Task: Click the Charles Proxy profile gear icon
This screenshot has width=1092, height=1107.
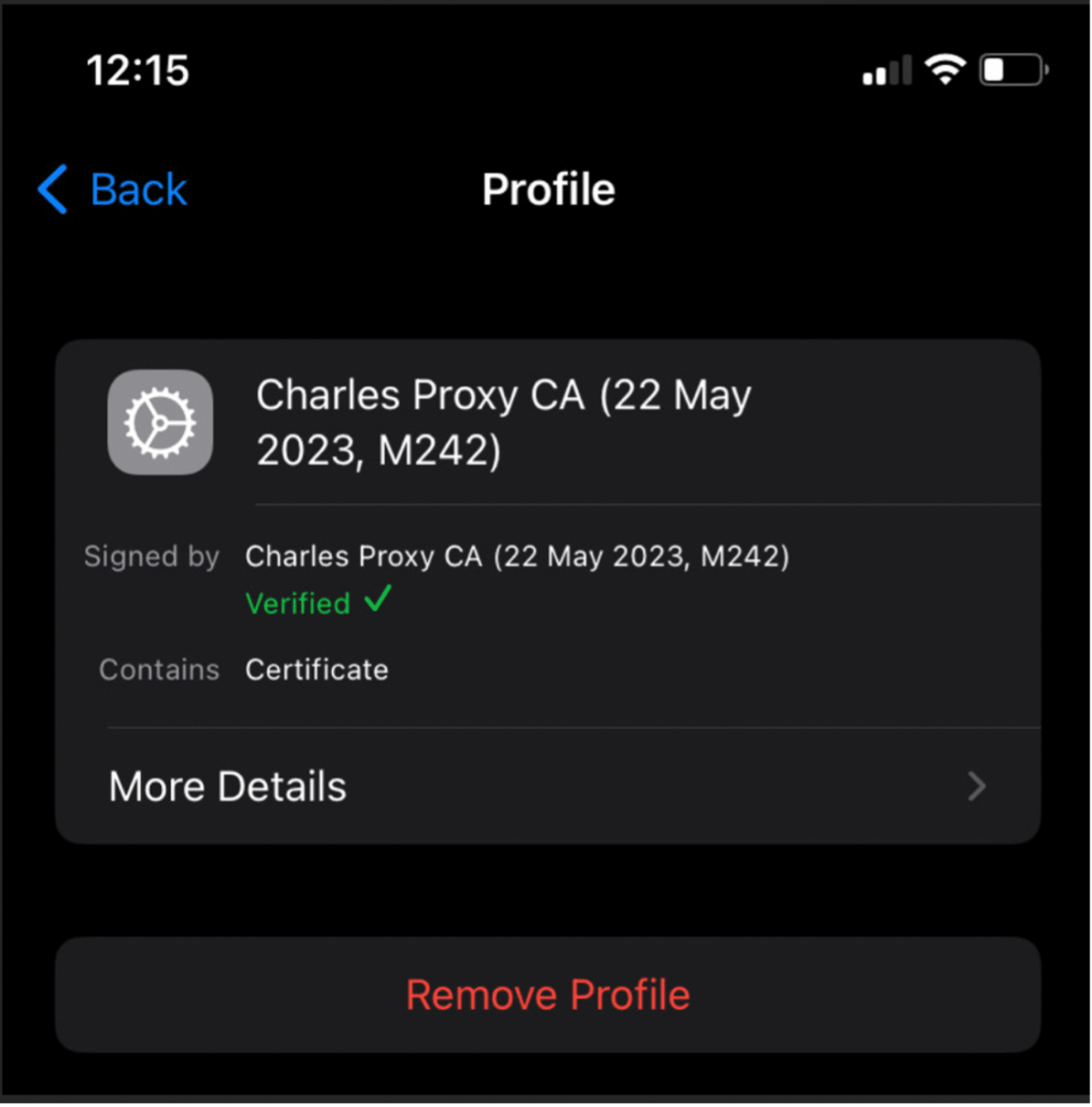Action: coord(160,422)
